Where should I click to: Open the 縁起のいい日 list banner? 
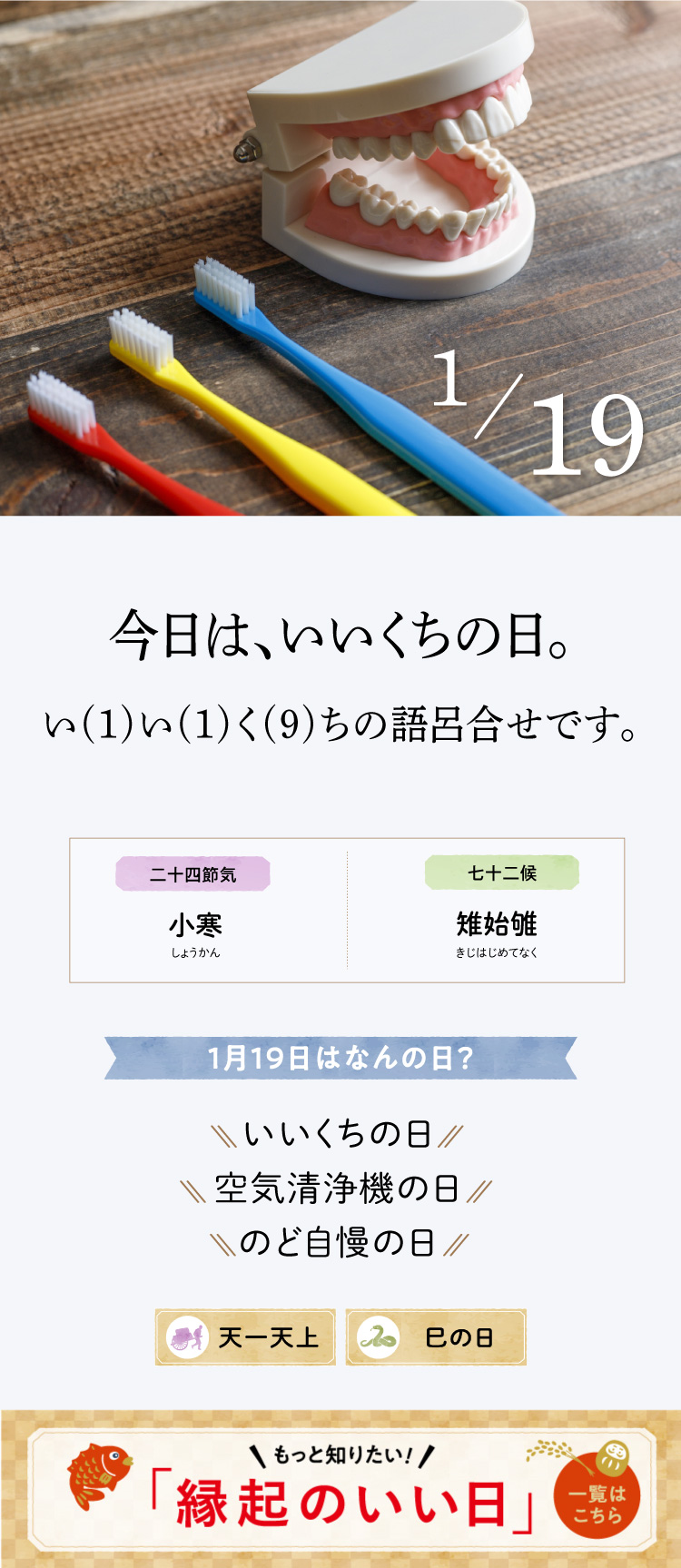tap(340, 1489)
